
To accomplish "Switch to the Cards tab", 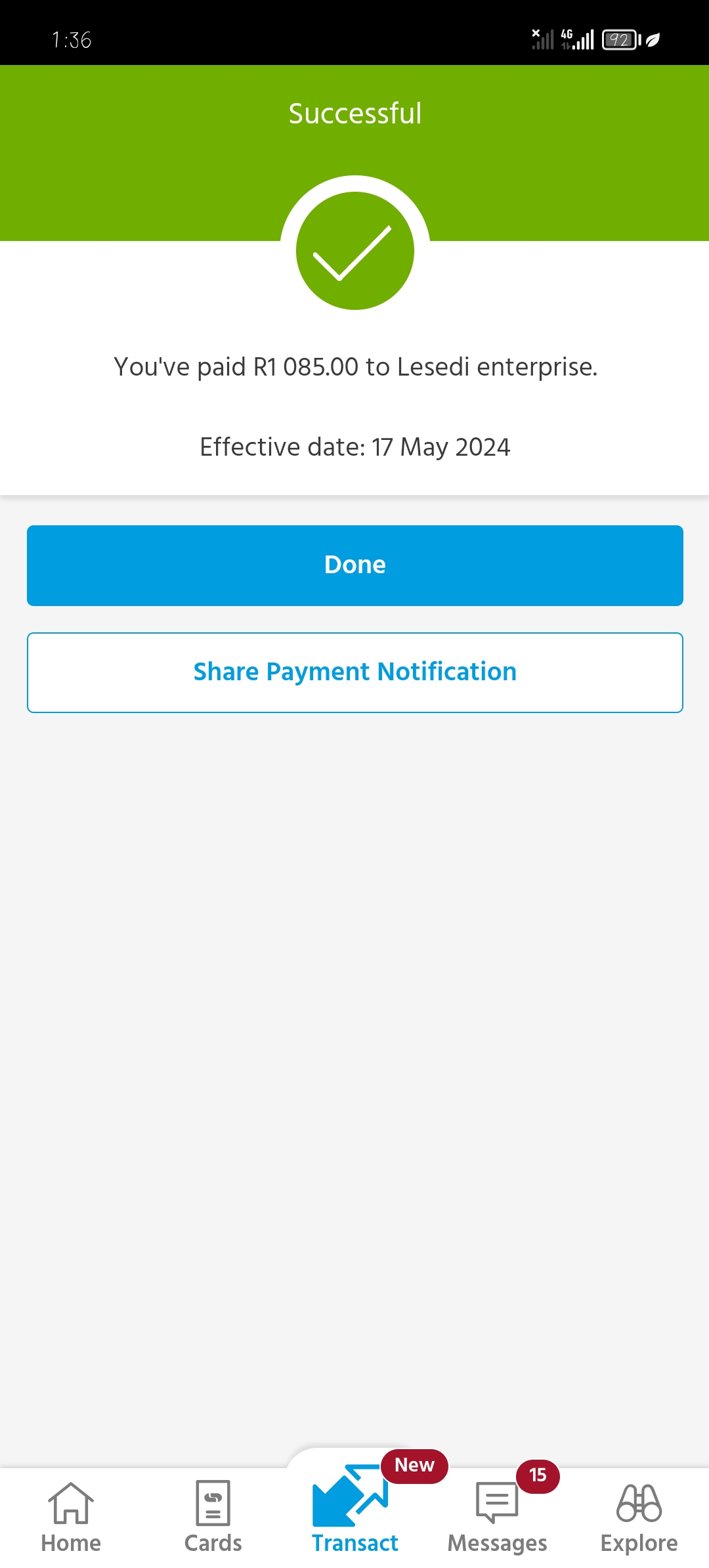I will click(x=213, y=1518).
